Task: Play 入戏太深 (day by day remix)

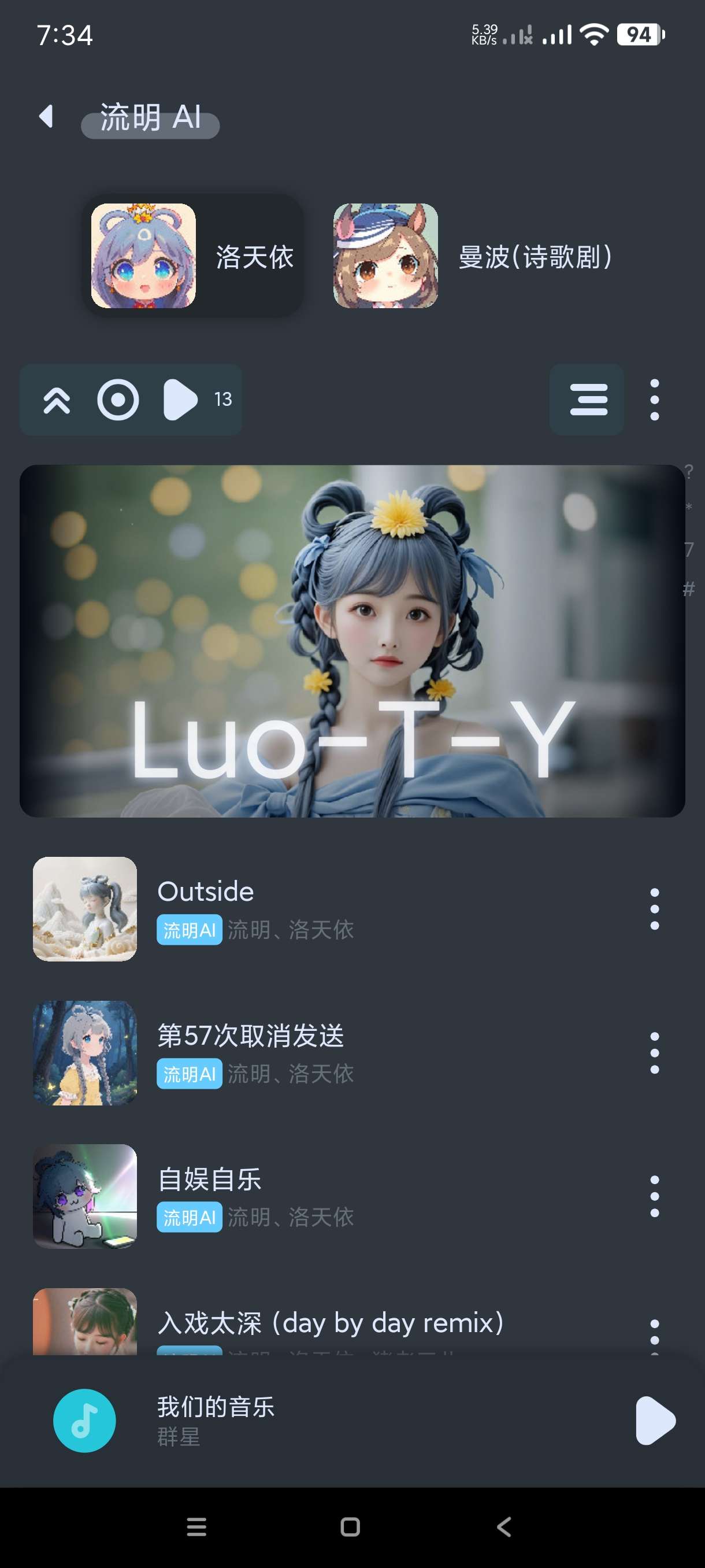Action: [x=330, y=1323]
